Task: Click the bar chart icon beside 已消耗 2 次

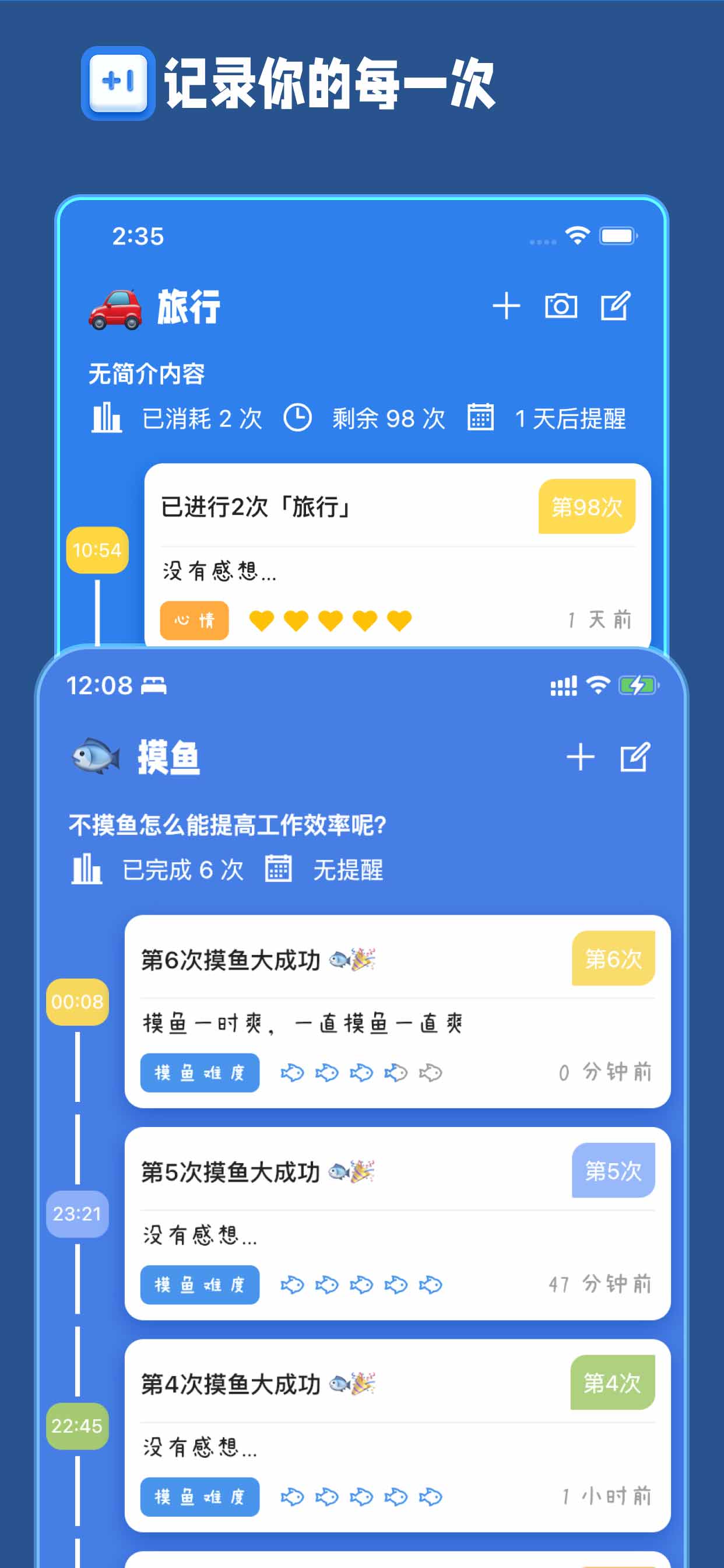Action: coord(107,418)
